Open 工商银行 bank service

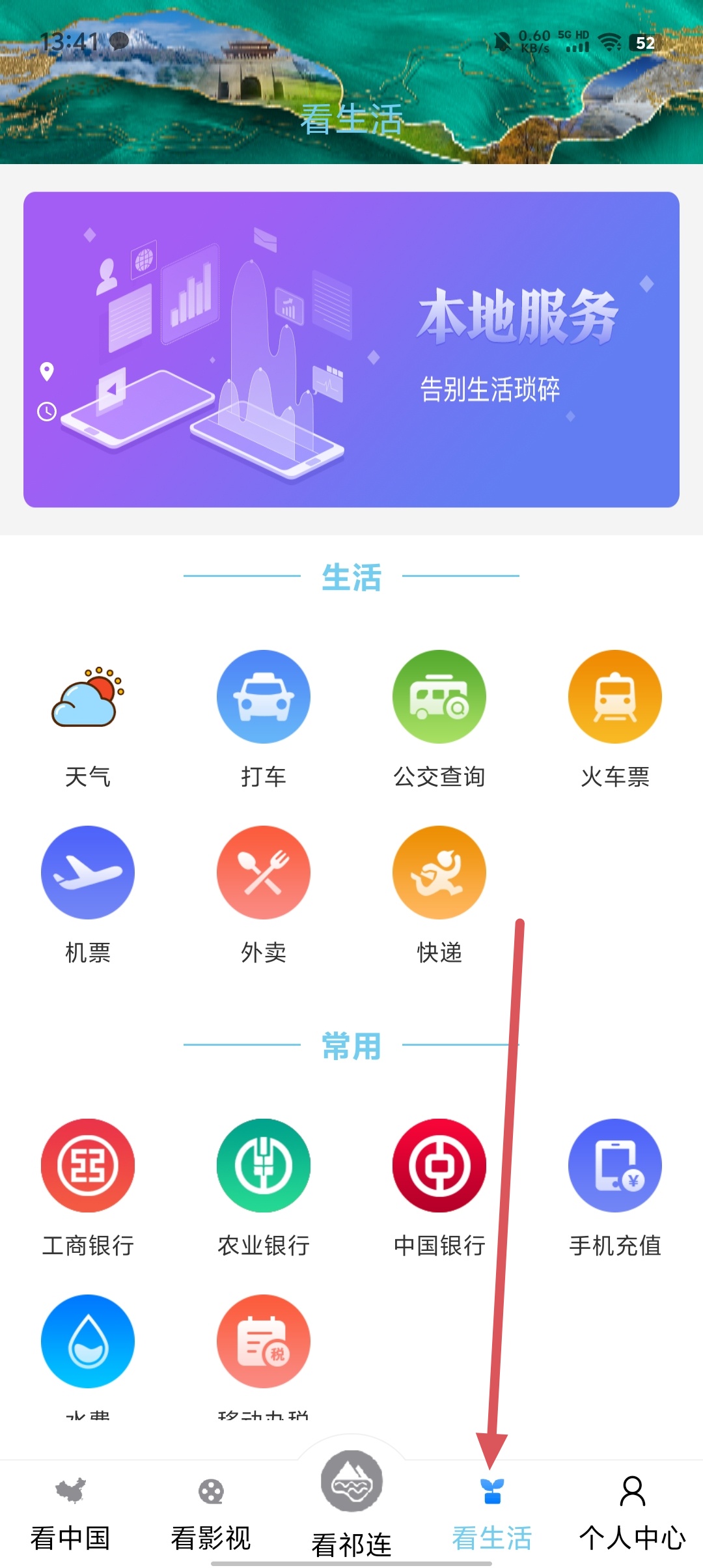88,1167
